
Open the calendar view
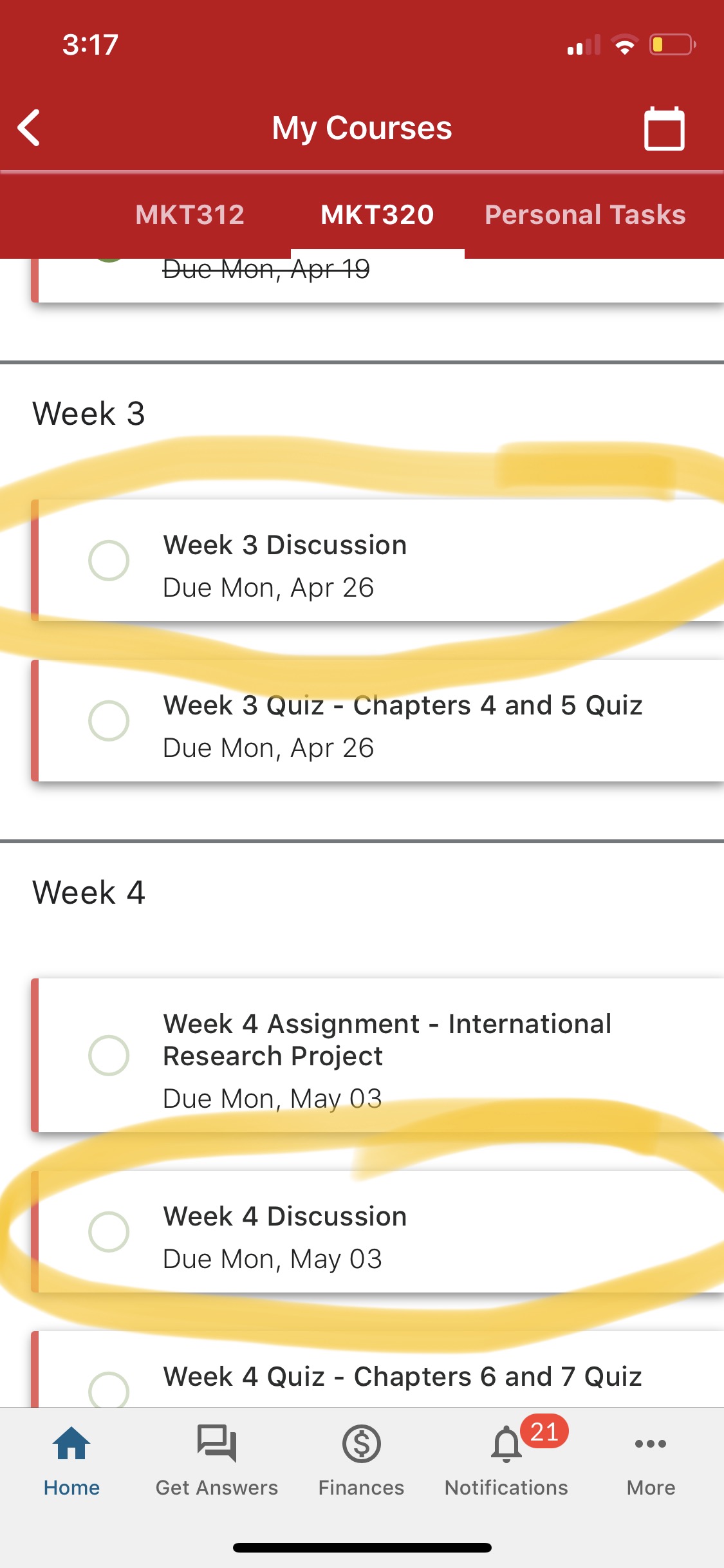pos(664,128)
